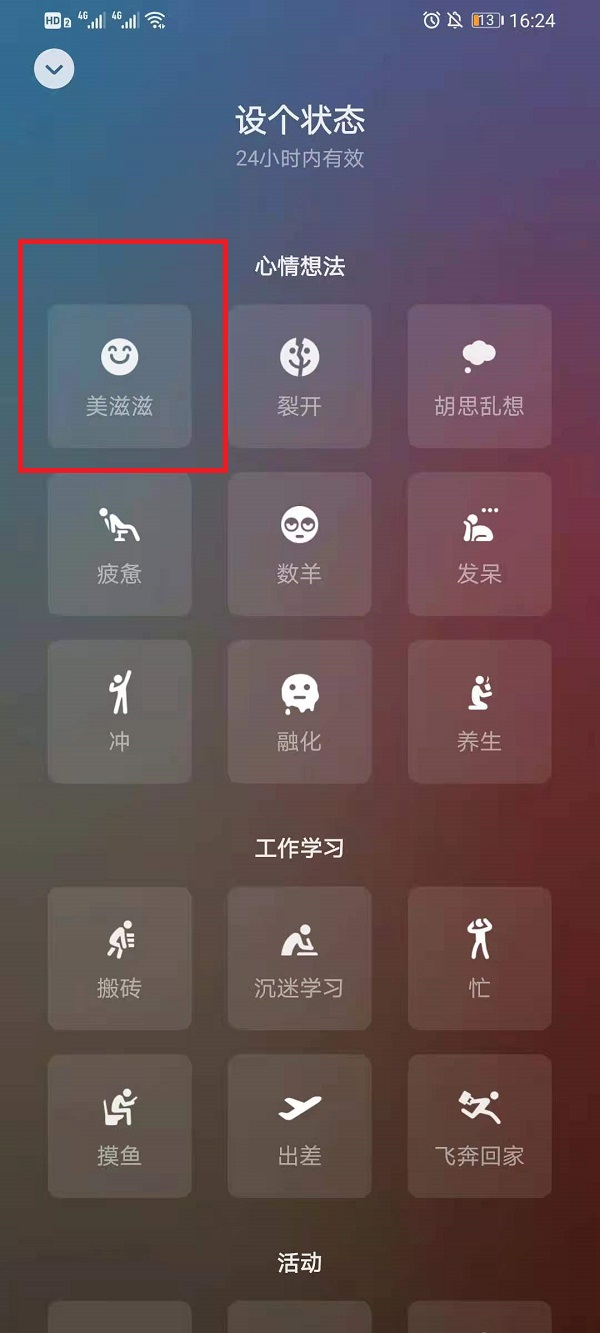Choose the 飞奔回家 status
The width and height of the screenshot is (600, 1333).
(479, 1126)
